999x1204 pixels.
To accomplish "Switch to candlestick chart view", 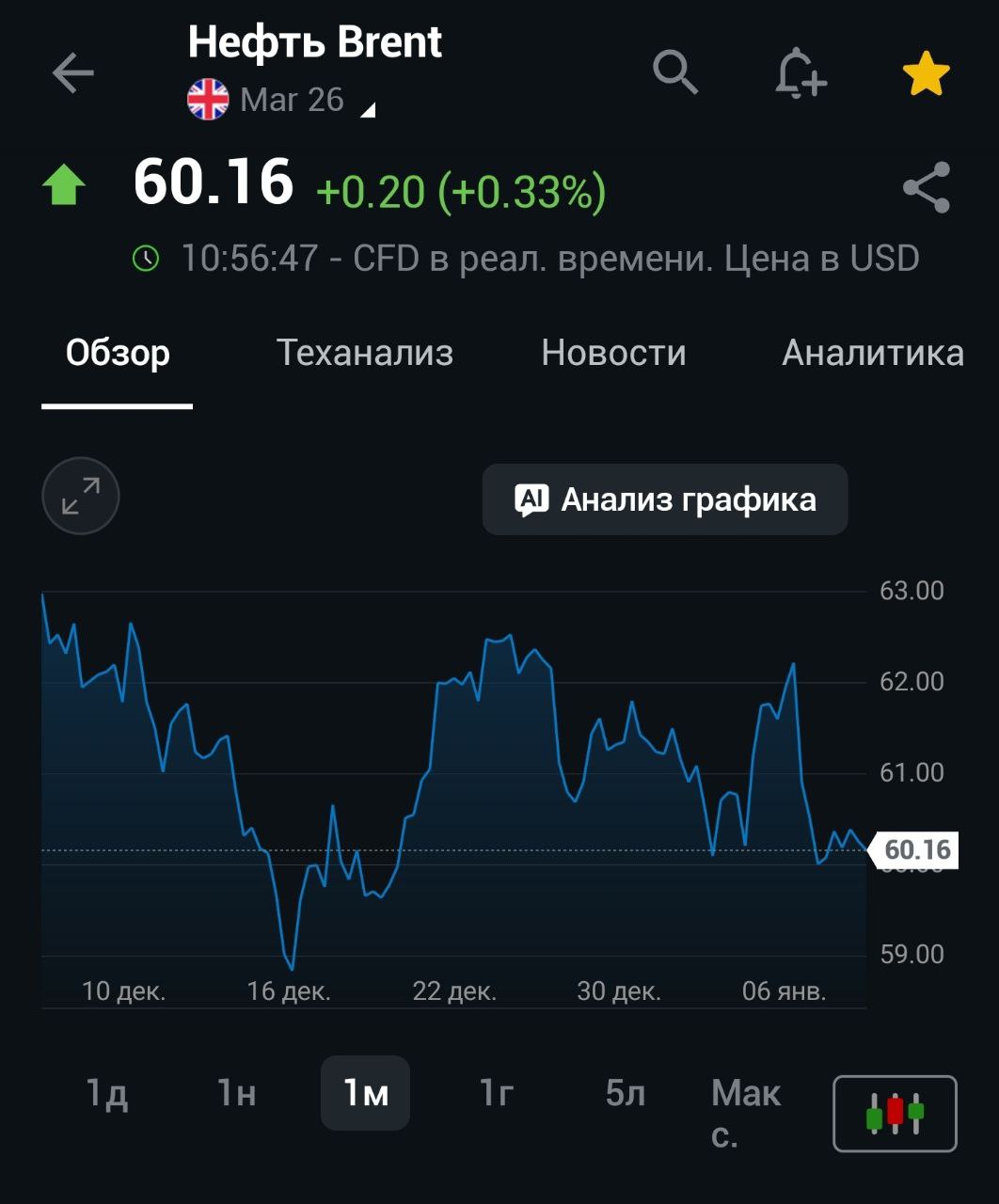I will [x=895, y=1114].
